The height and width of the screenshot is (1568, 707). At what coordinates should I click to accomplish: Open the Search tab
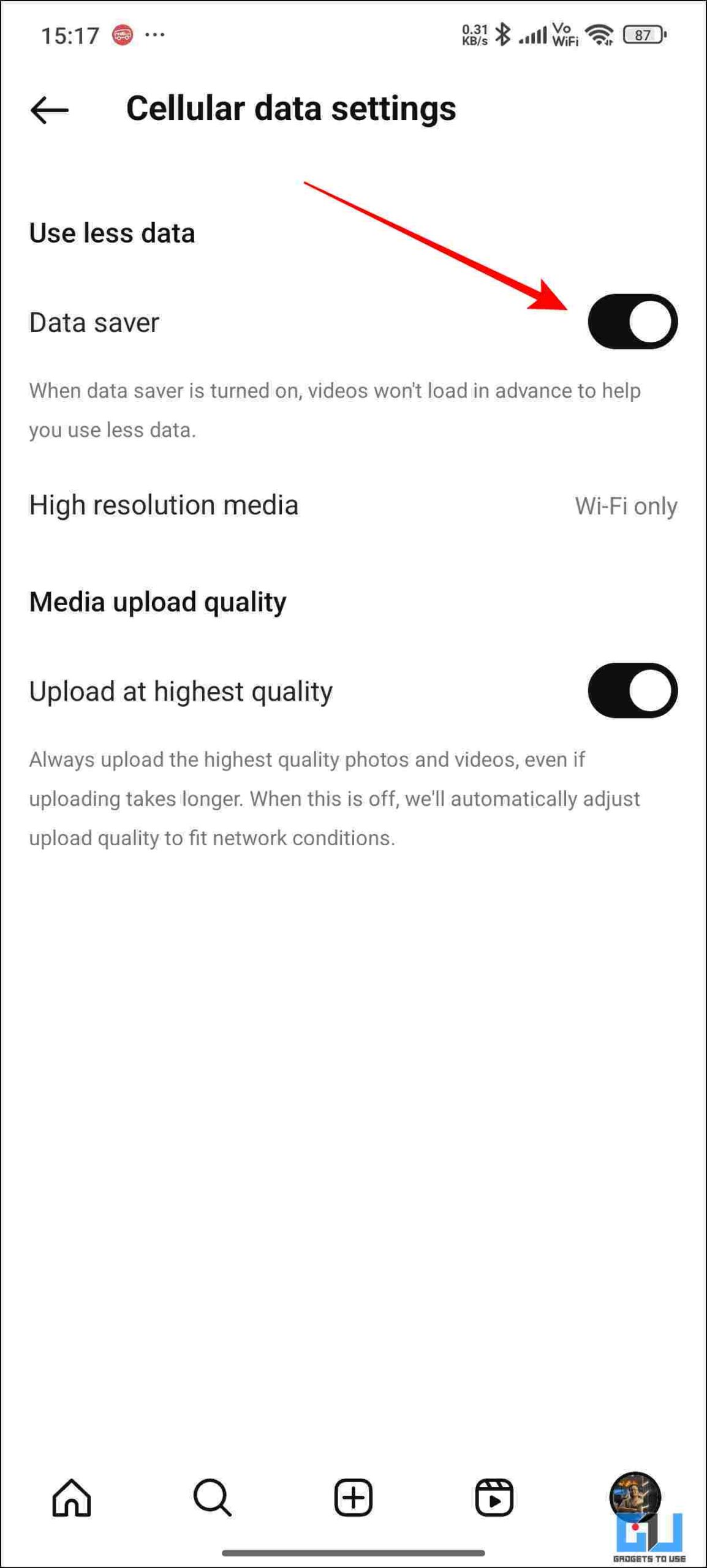pyautogui.click(x=213, y=1498)
